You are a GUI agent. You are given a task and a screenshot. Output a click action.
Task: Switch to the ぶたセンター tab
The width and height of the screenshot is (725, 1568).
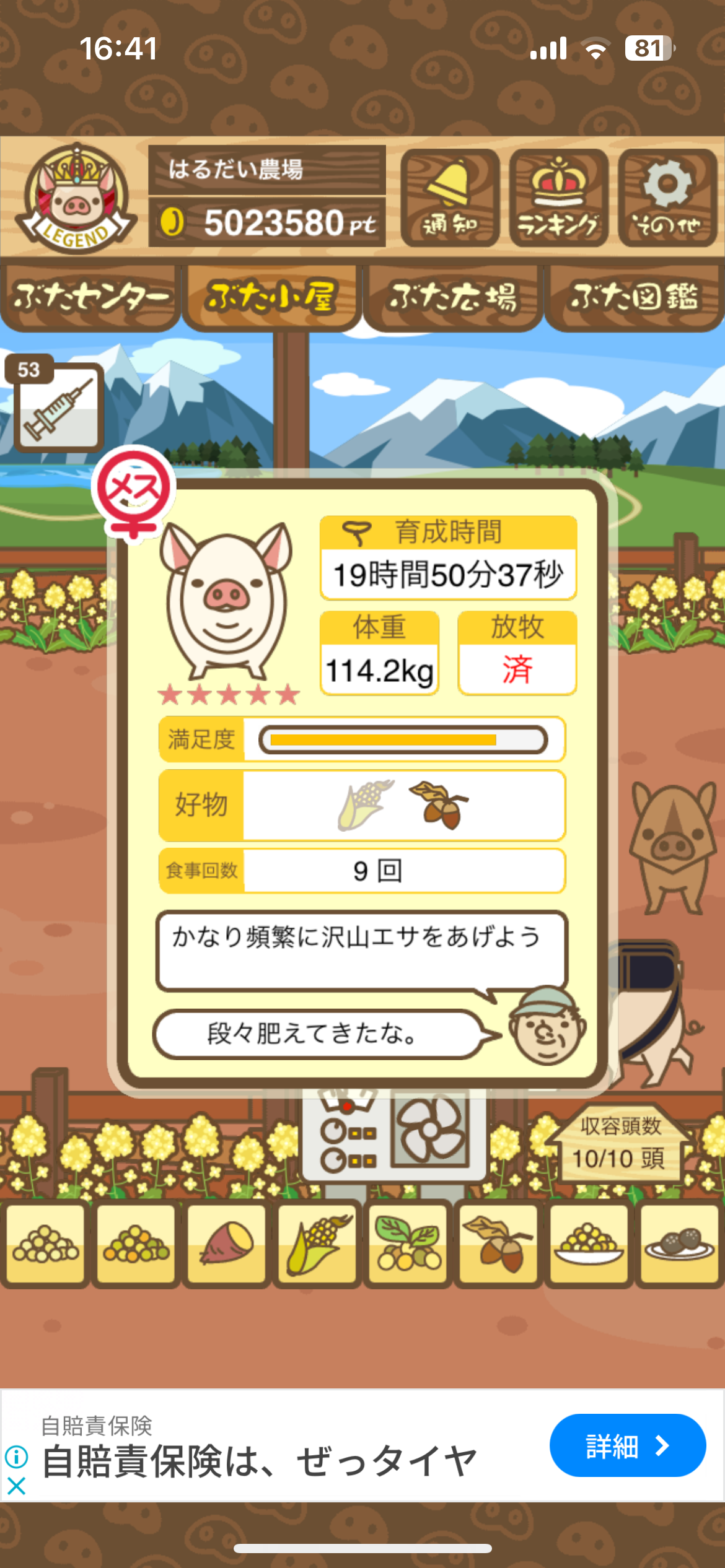90,298
